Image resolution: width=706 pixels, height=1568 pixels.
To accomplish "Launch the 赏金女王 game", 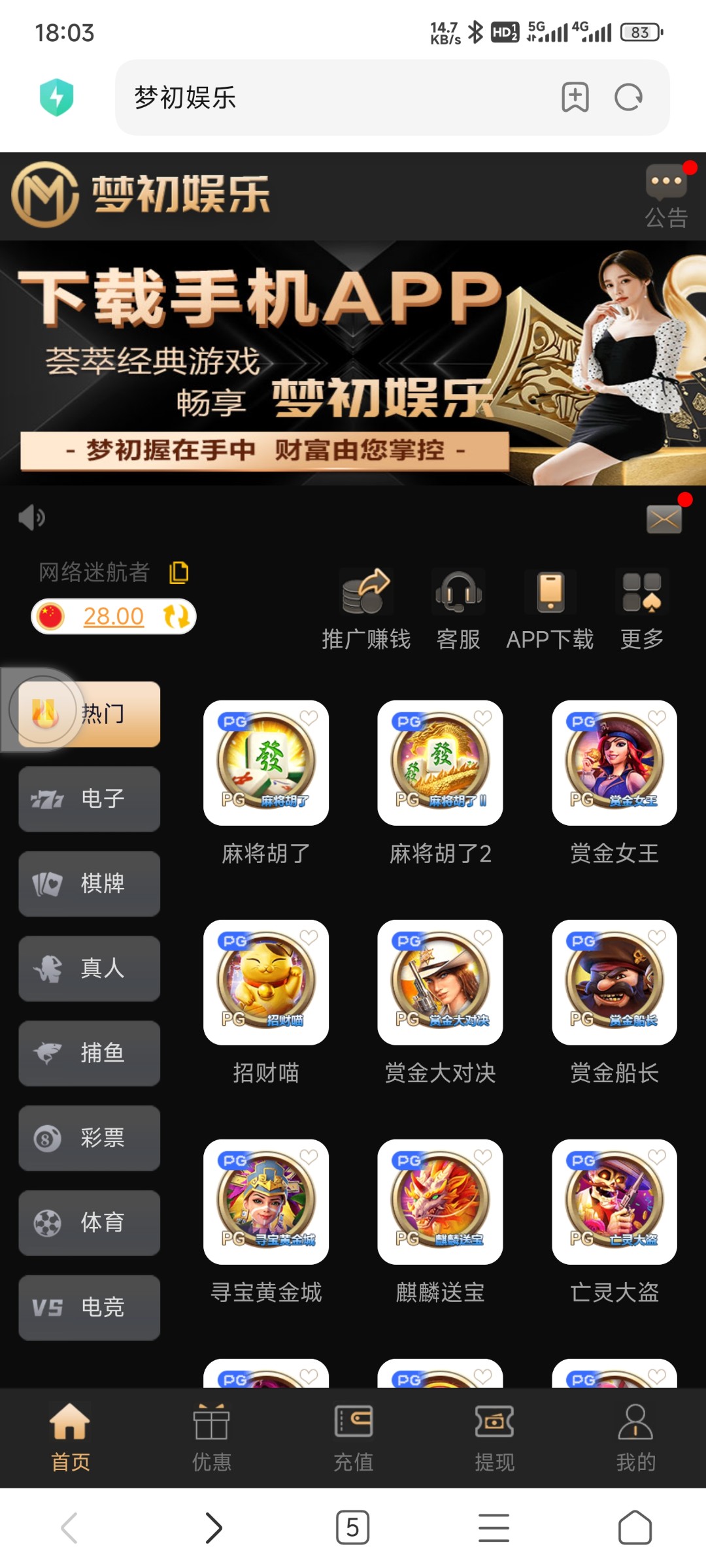I will (x=614, y=763).
